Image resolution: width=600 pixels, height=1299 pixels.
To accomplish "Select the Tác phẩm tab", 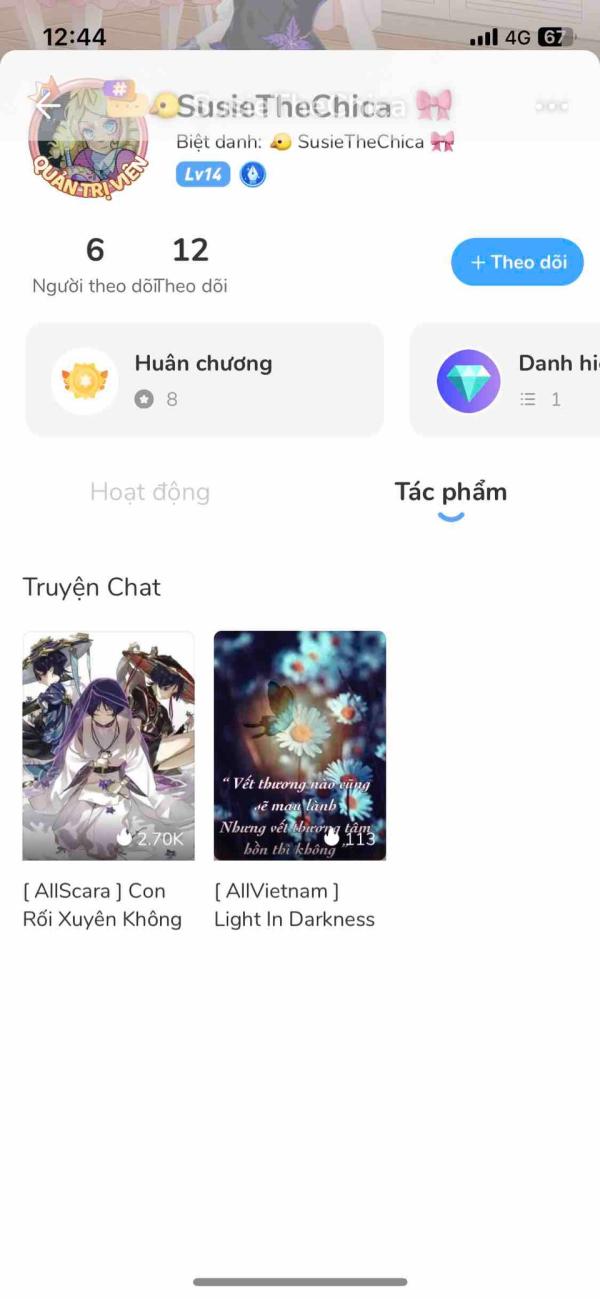I will pyautogui.click(x=450, y=492).
